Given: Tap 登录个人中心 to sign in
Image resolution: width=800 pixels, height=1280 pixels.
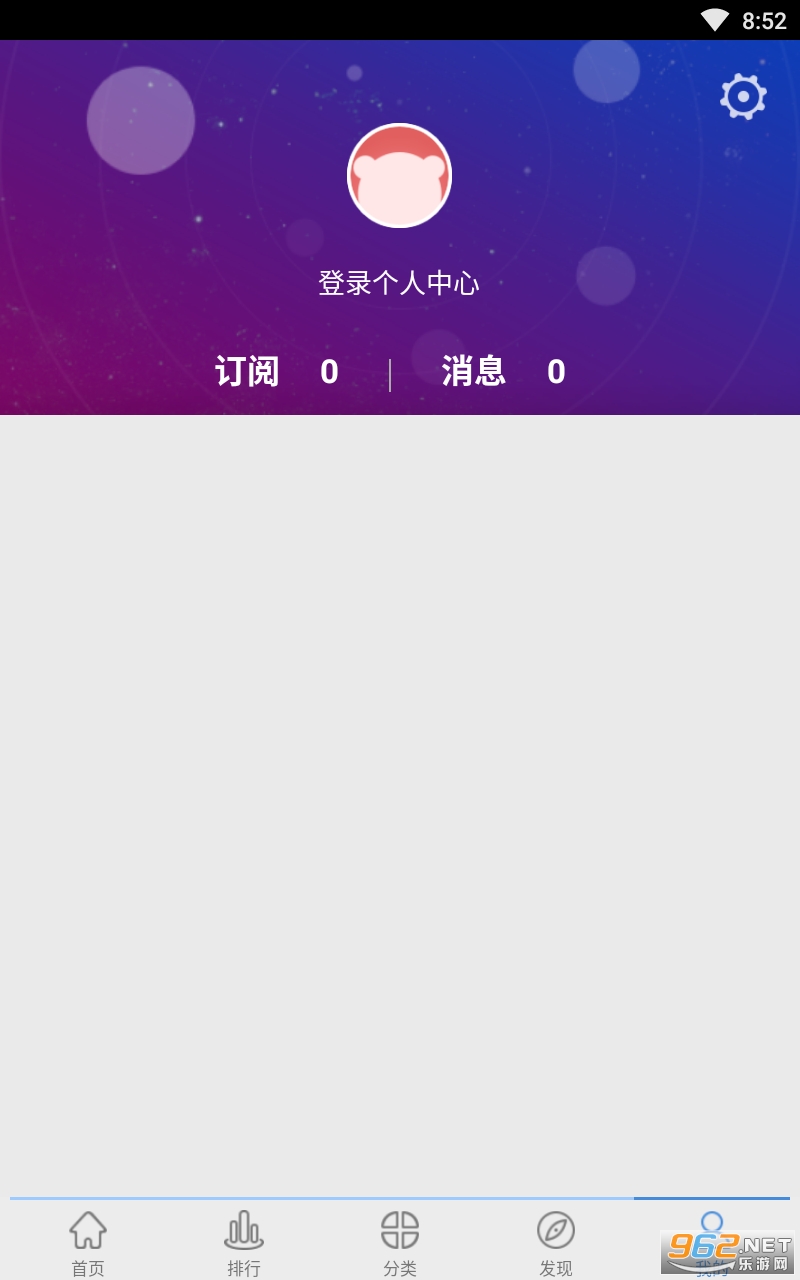Looking at the screenshot, I should pos(399,283).
